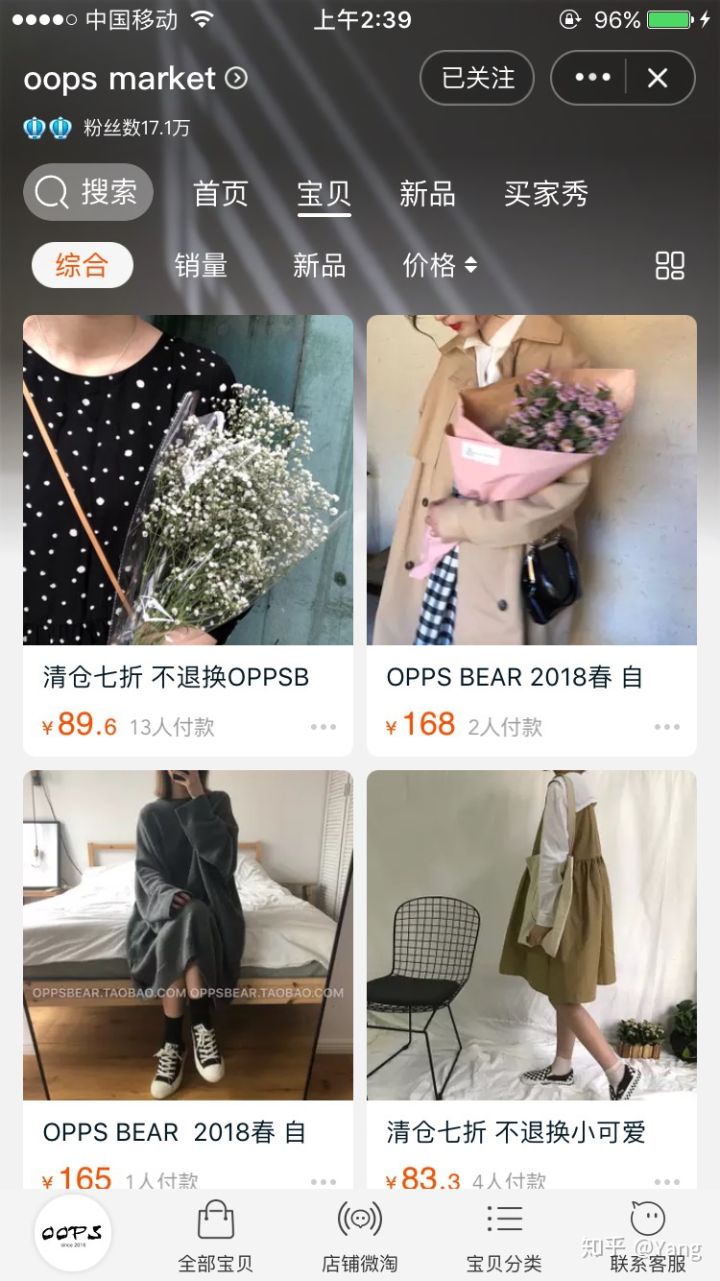Screen dimensions: 720x1281
Task: Switch to the 新品 top tab
Action: tap(427, 193)
